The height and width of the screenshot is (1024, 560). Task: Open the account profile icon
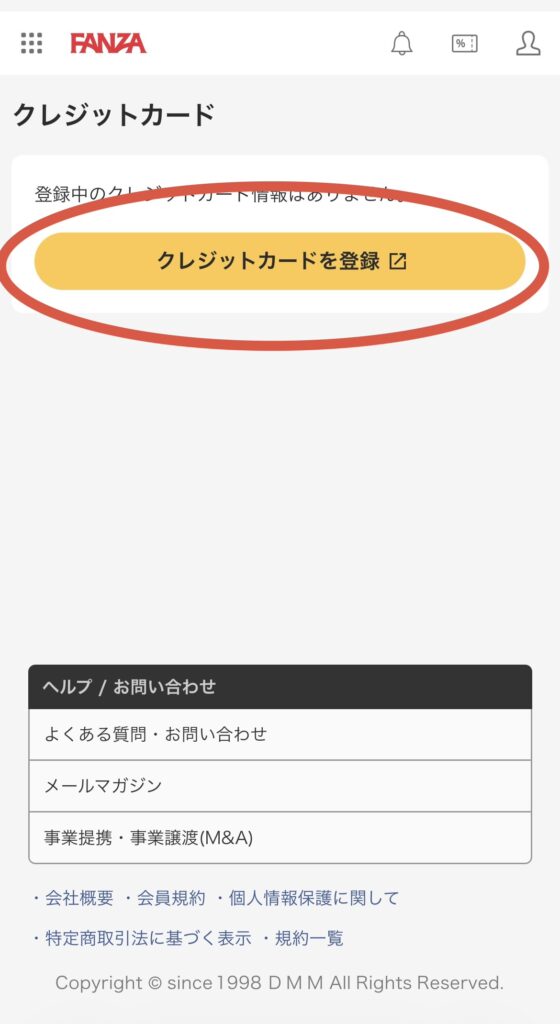coord(528,43)
